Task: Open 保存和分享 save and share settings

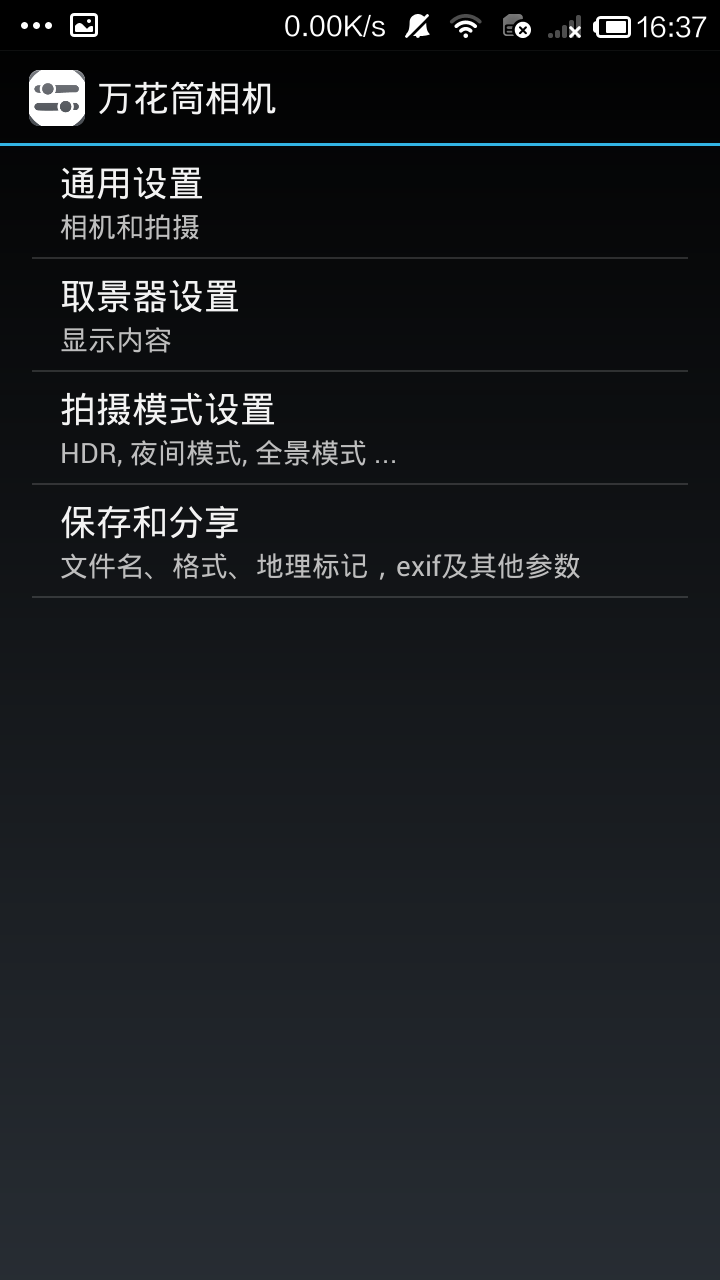Action: pyautogui.click(x=360, y=542)
